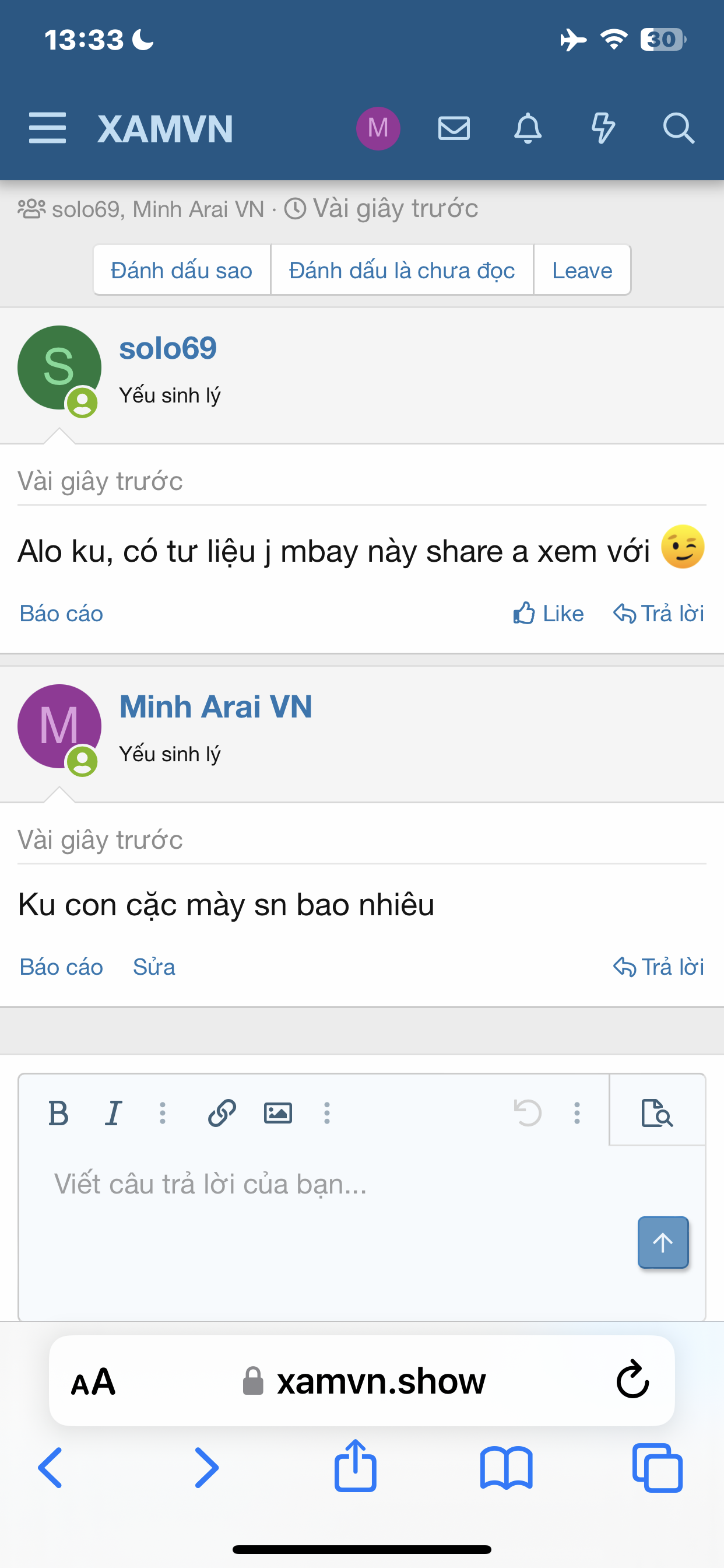
Task: Leave this conversation
Action: click(x=582, y=270)
